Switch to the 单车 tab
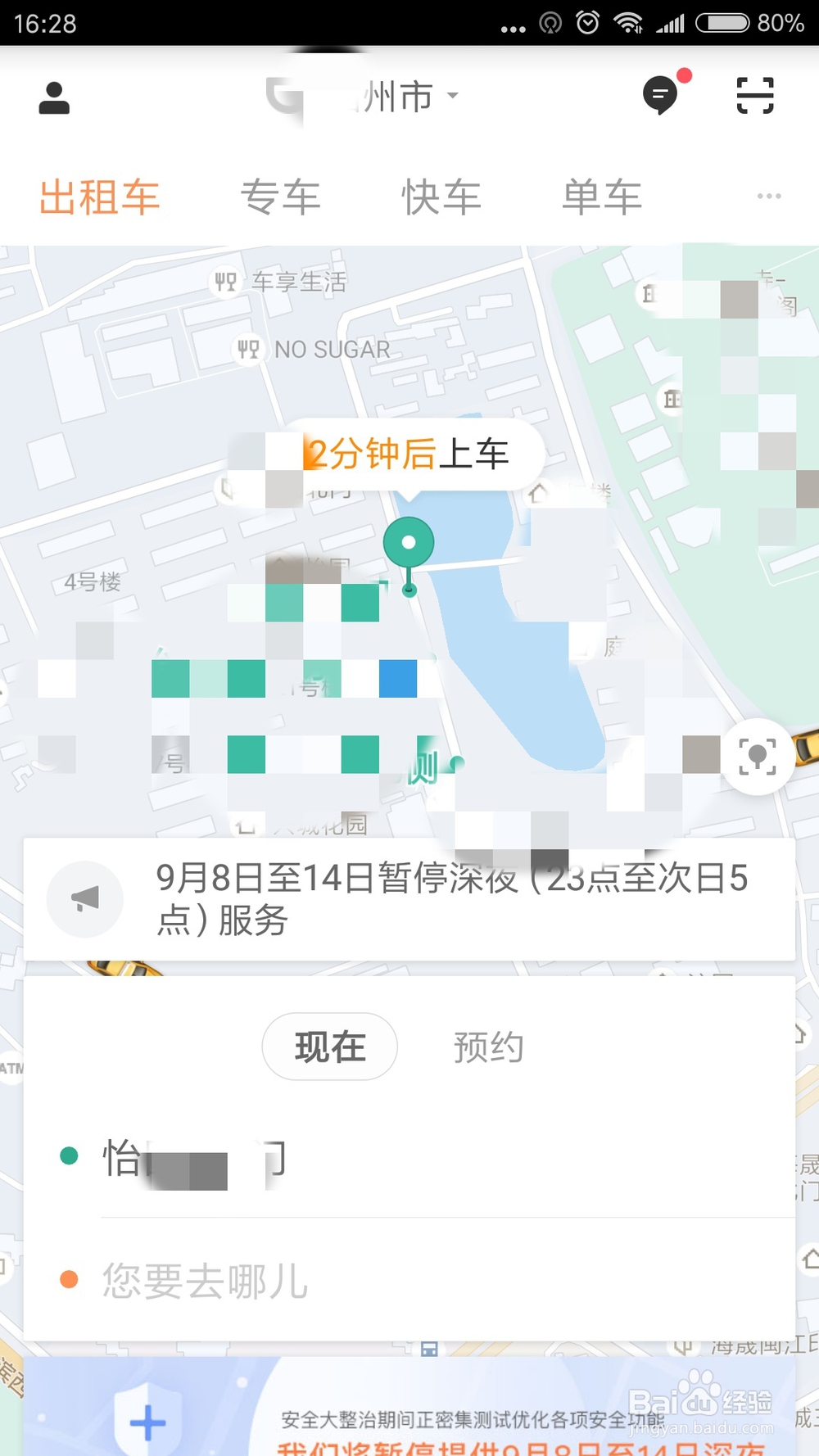 pos(602,197)
